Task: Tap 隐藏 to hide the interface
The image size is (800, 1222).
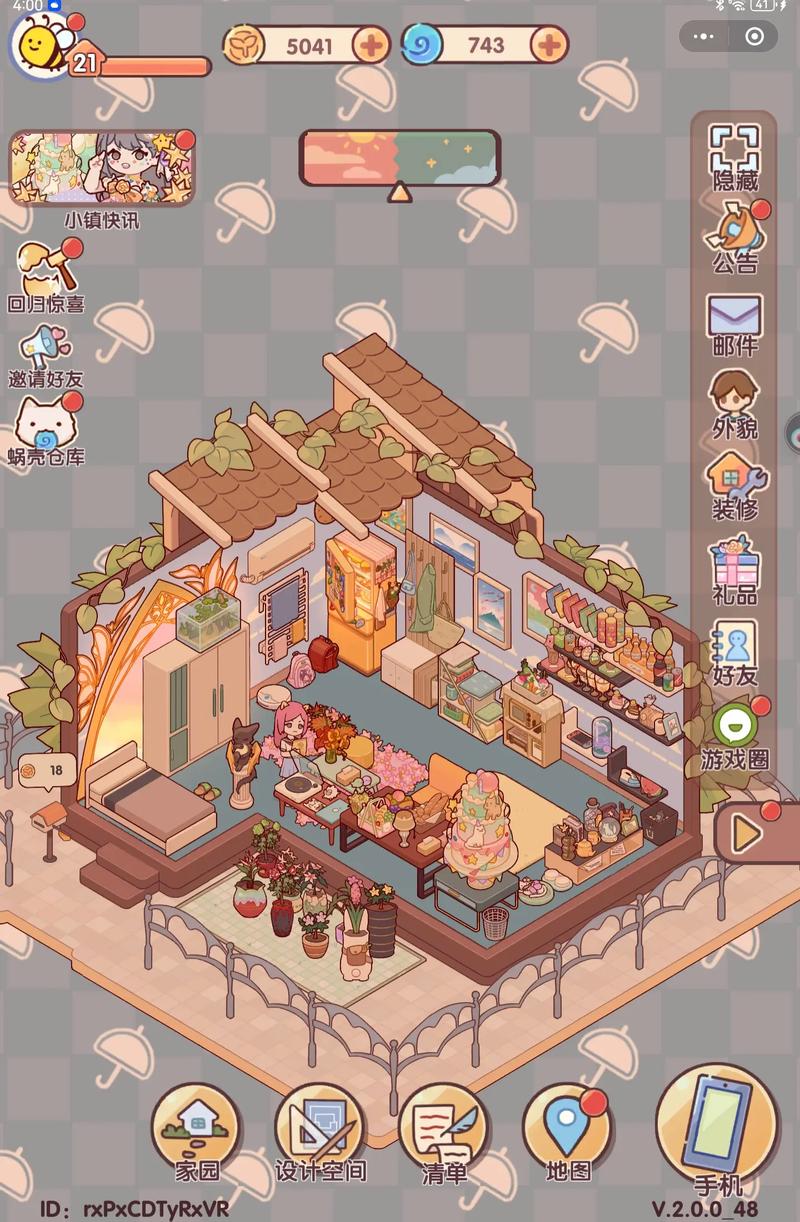Action: (735, 156)
